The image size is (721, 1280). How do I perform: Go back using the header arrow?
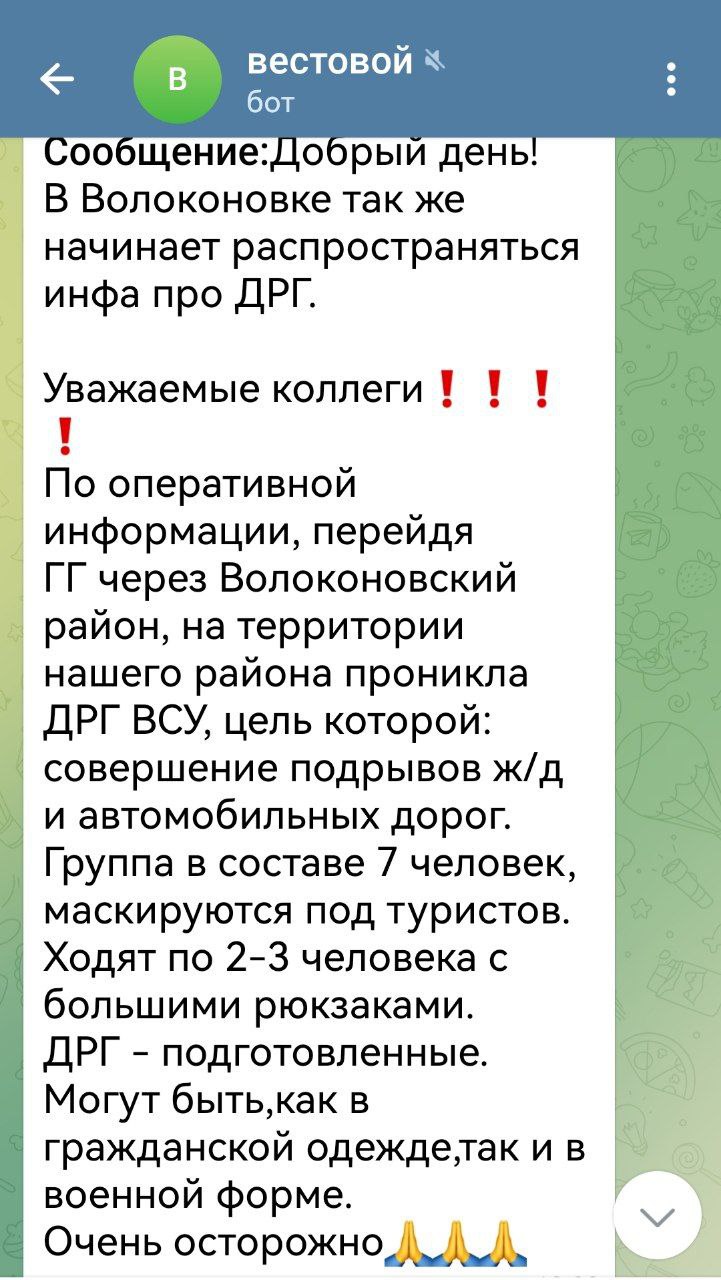point(57,79)
